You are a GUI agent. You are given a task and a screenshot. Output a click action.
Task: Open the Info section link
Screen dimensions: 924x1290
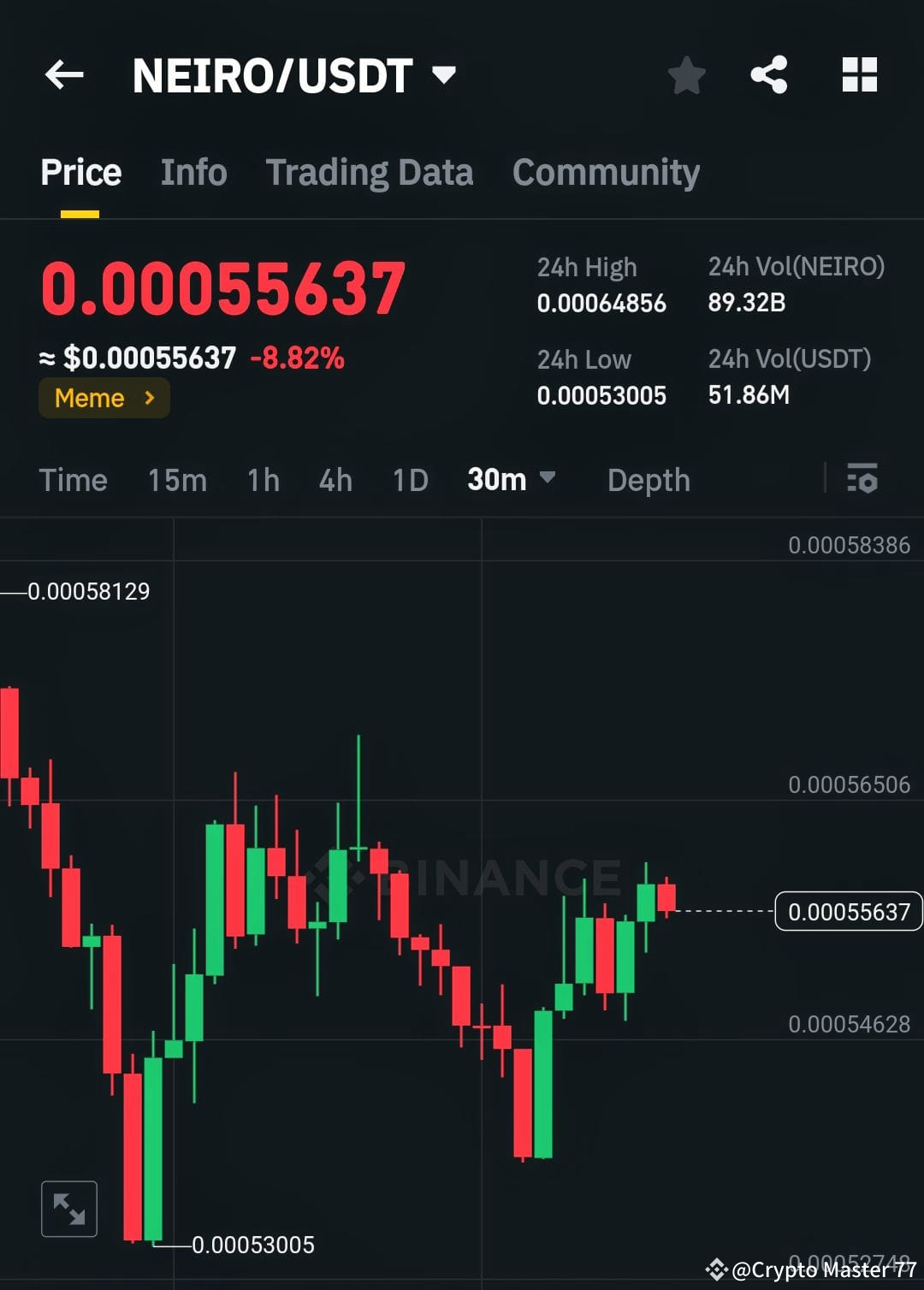pyautogui.click(x=193, y=172)
